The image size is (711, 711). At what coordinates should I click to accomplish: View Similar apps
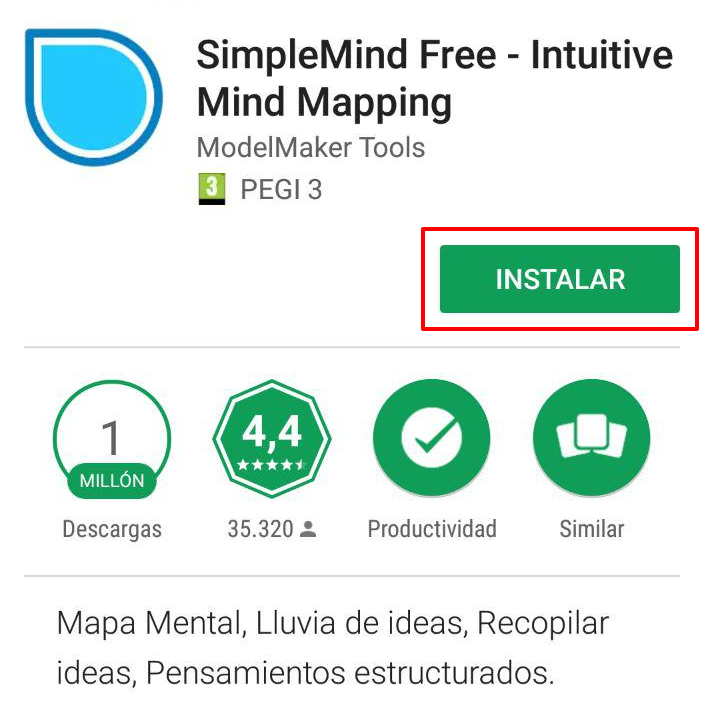tap(591, 439)
